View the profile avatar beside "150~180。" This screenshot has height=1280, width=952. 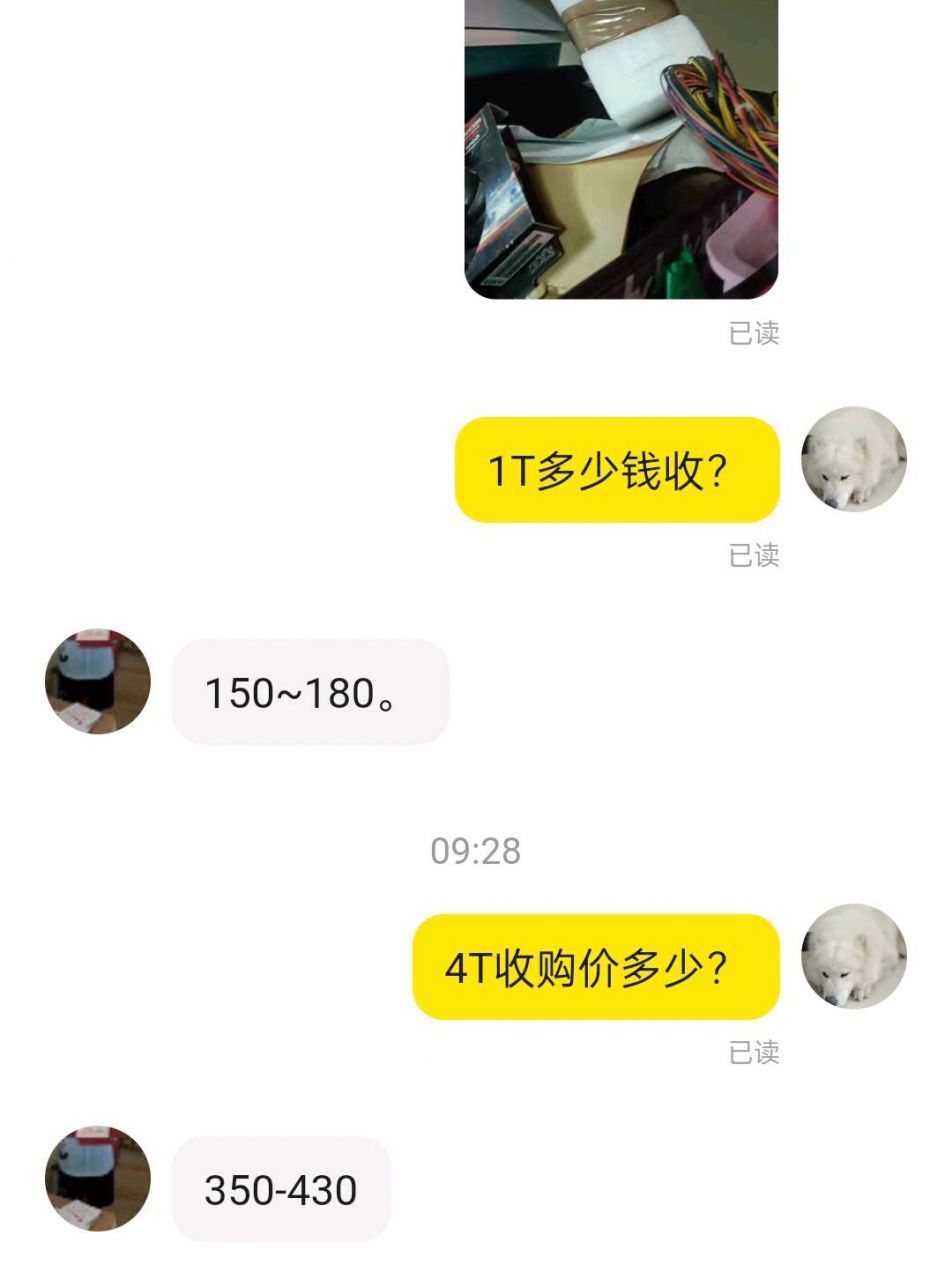(98, 682)
